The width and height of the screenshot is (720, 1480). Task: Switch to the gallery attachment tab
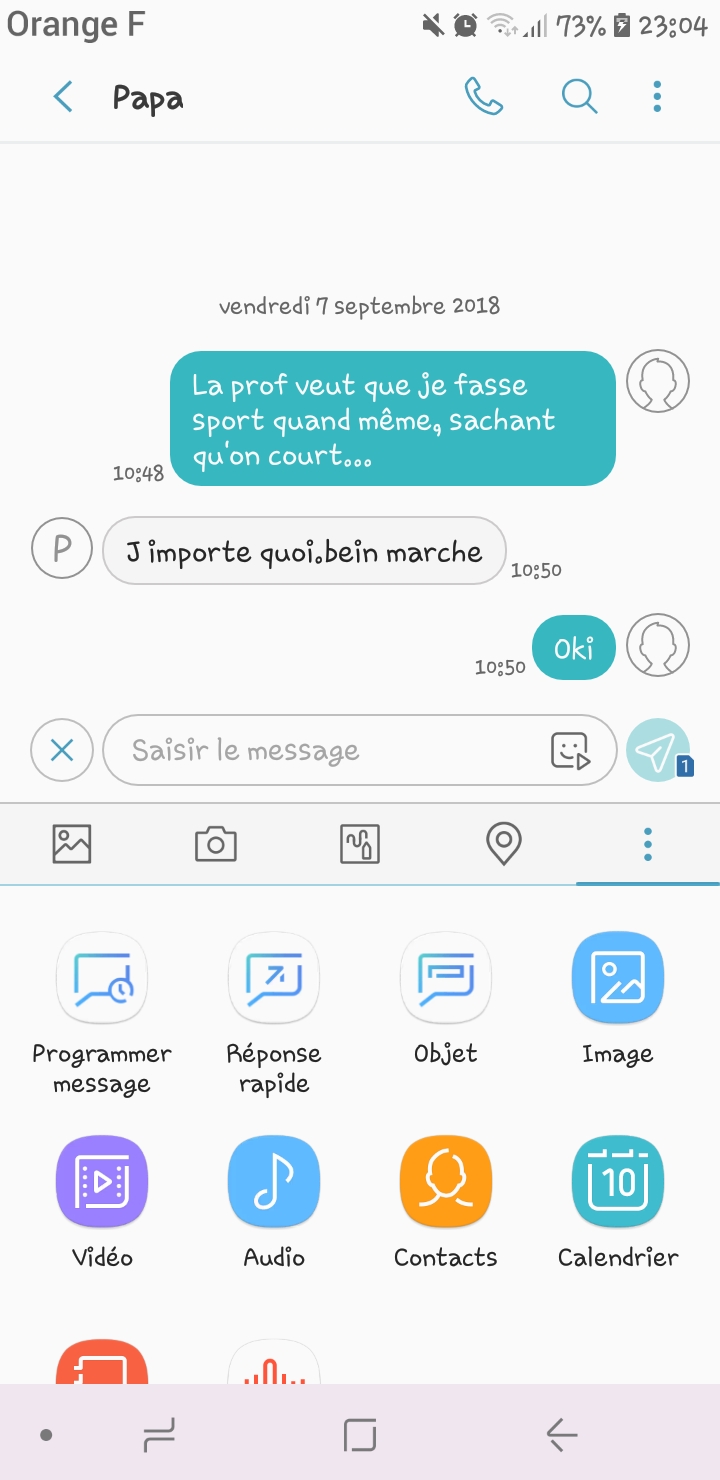point(72,844)
